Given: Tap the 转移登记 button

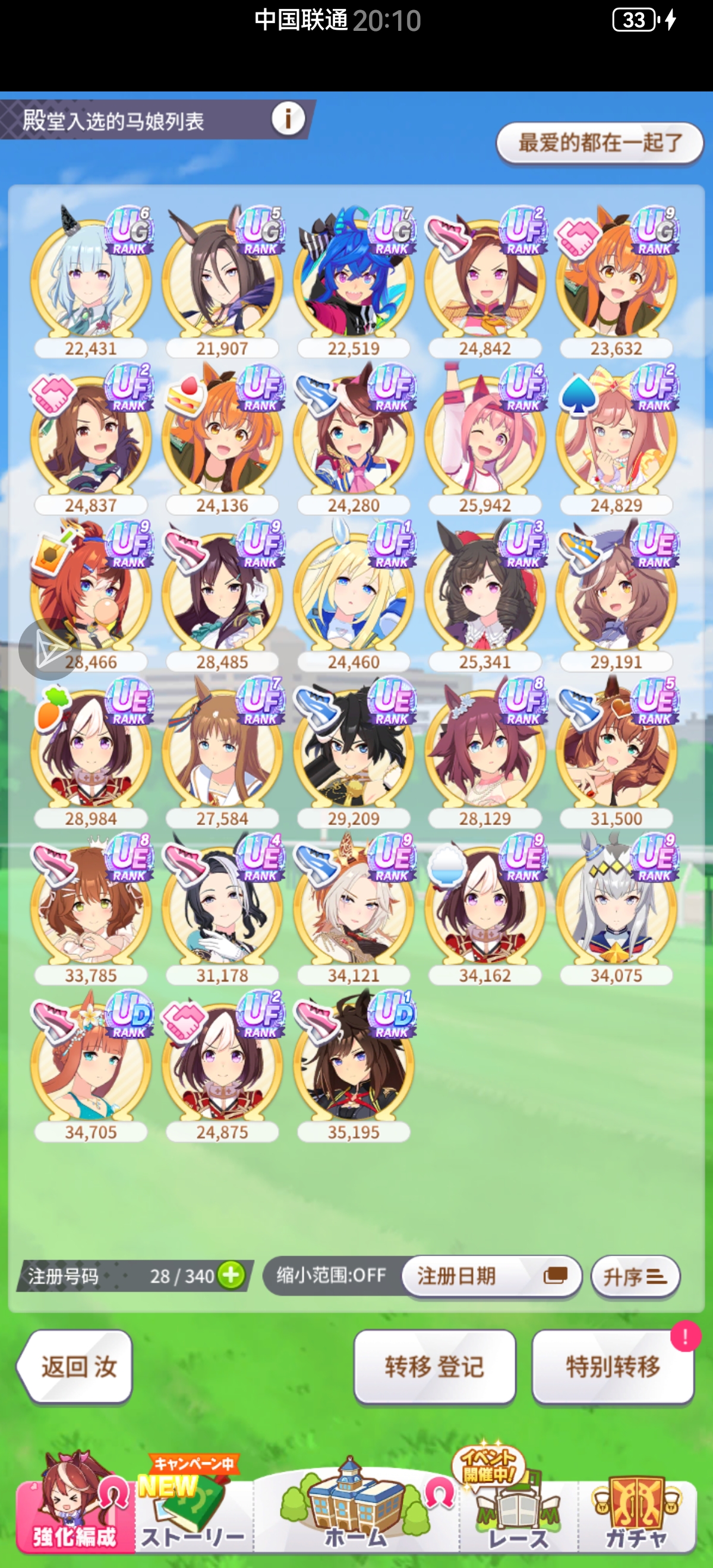Looking at the screenshot, I should (434, 1367).
